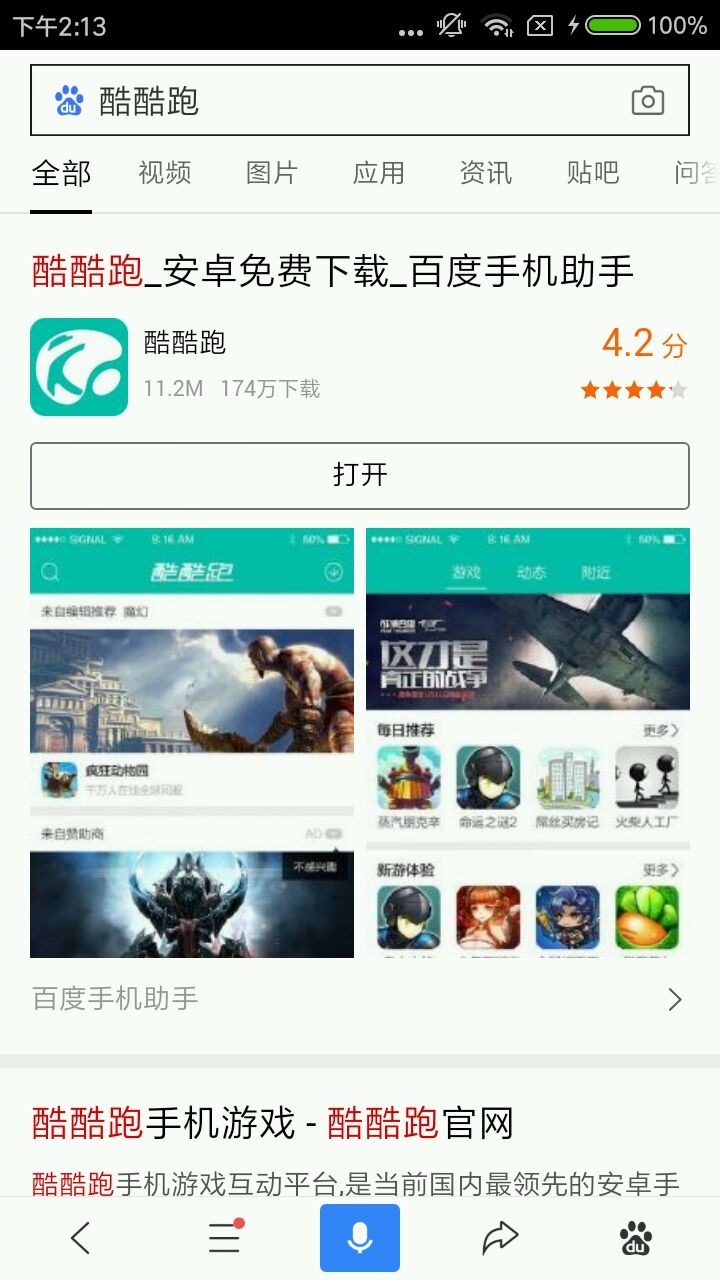This screenshot has width=720, height=1280.
Task: Open the bottom menu button
Action: click(x=224, y=1238)
